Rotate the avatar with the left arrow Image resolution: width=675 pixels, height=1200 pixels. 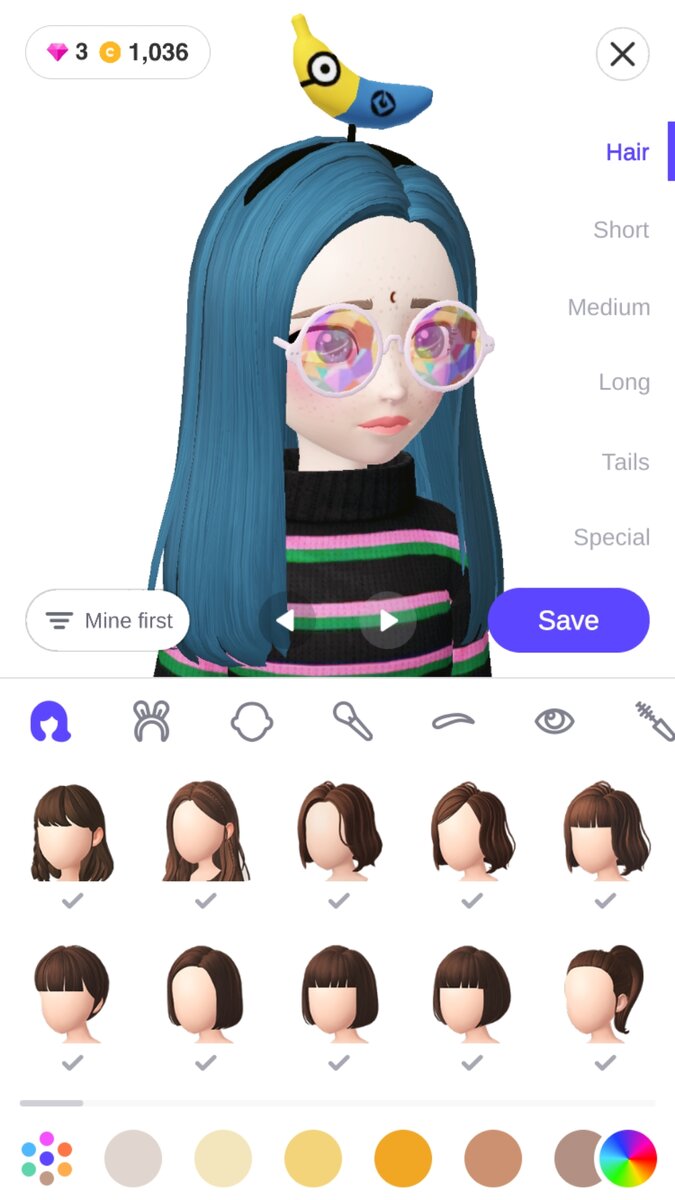point(286,621)
